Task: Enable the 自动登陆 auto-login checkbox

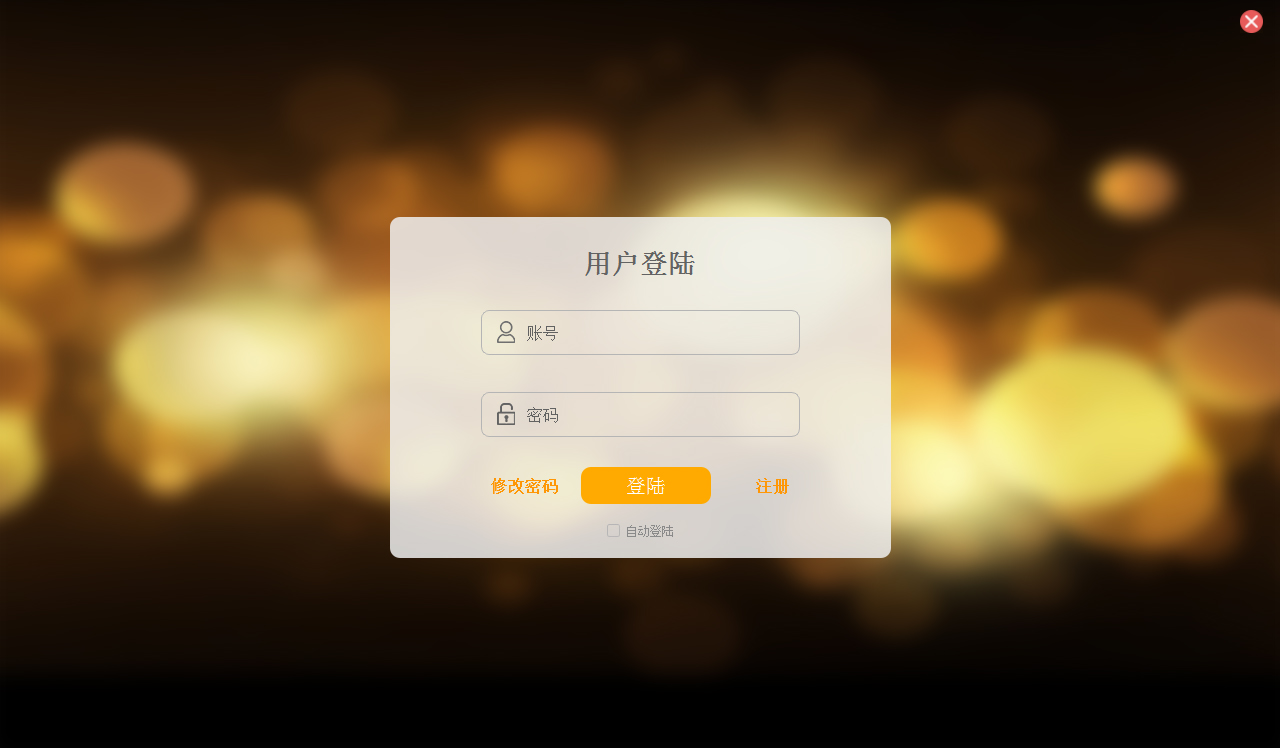Action: click(613, 531)
